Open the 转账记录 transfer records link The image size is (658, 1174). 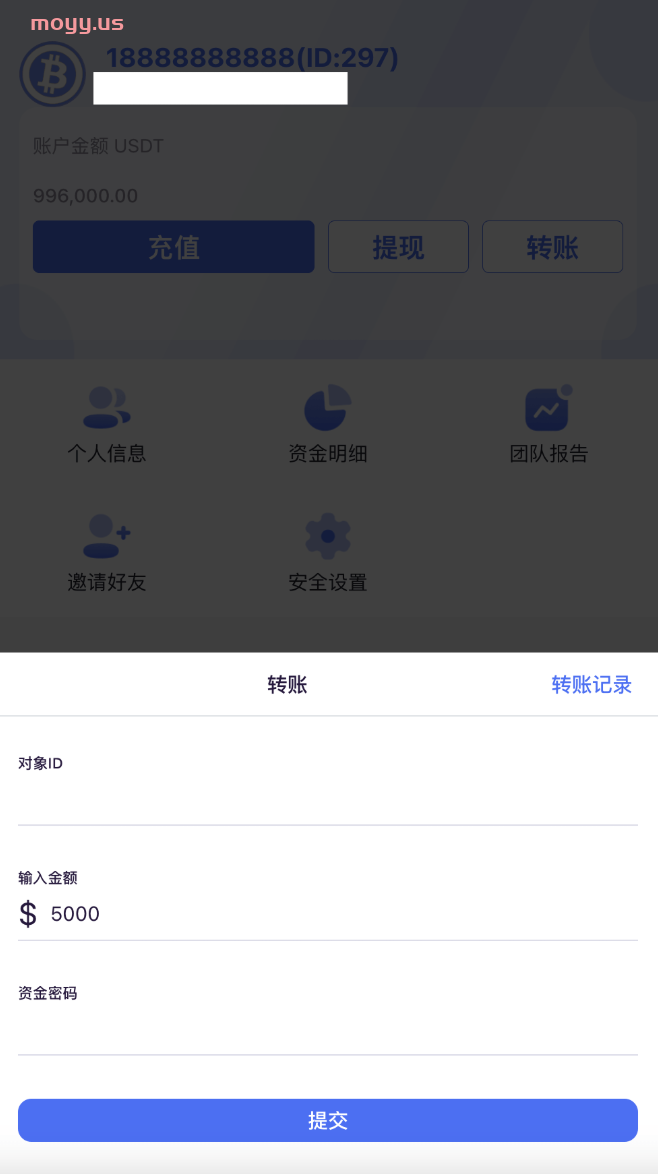591,684
